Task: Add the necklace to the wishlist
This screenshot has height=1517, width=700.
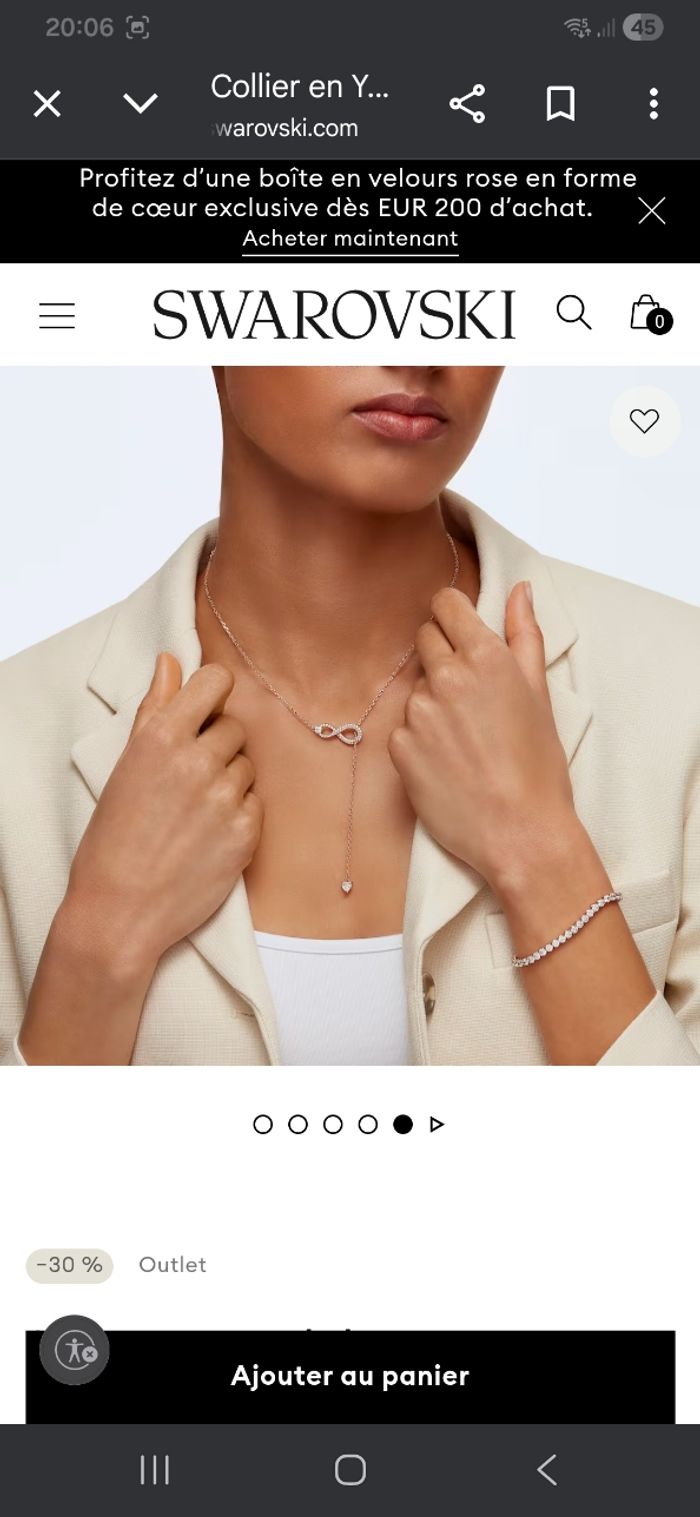Action: click(x=644, y=422)
